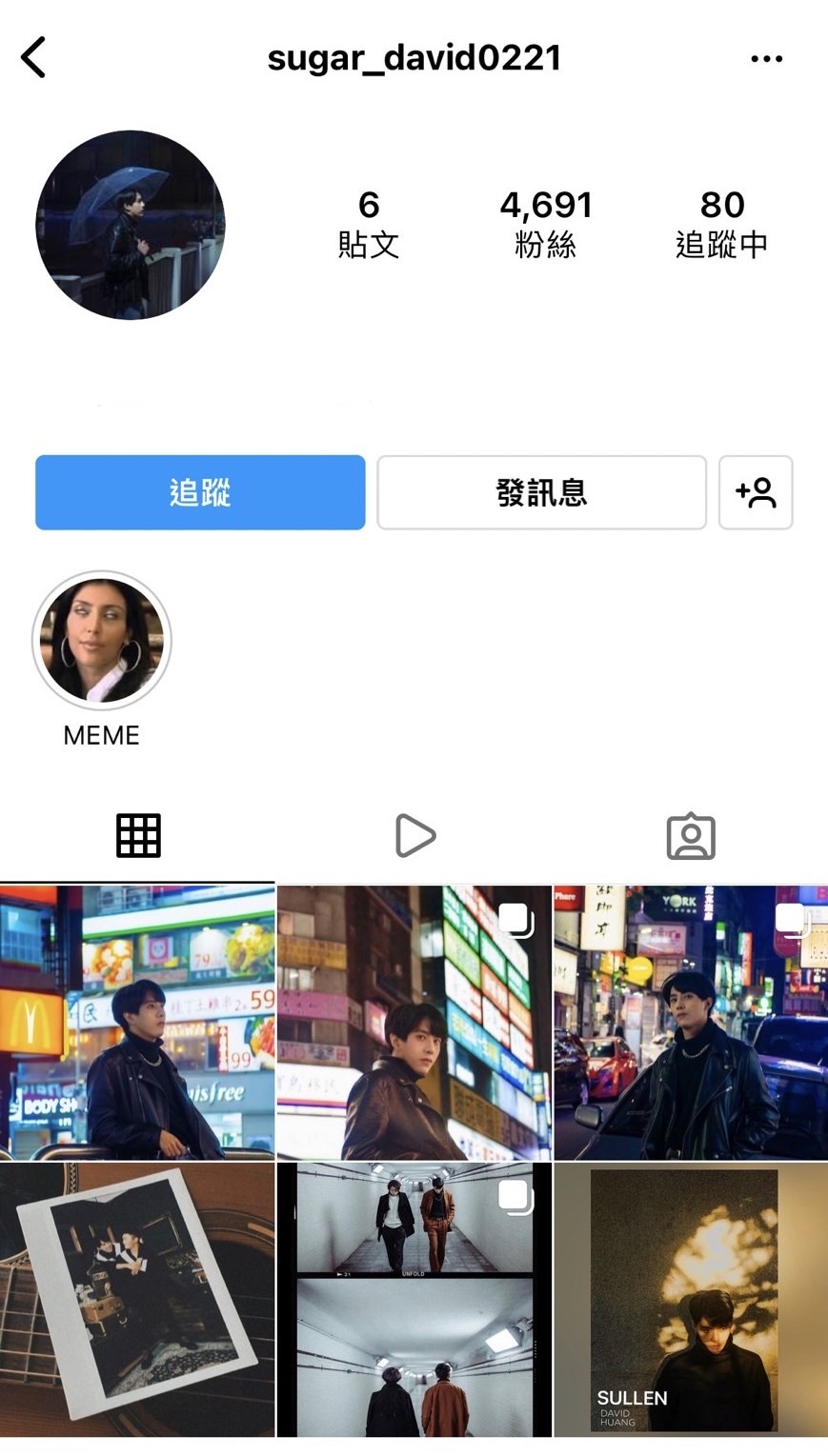Image resolution: width=828 pixels, height=1456 pixels.
Task: Open the MEME story highlight
Action: pos(102,641)
